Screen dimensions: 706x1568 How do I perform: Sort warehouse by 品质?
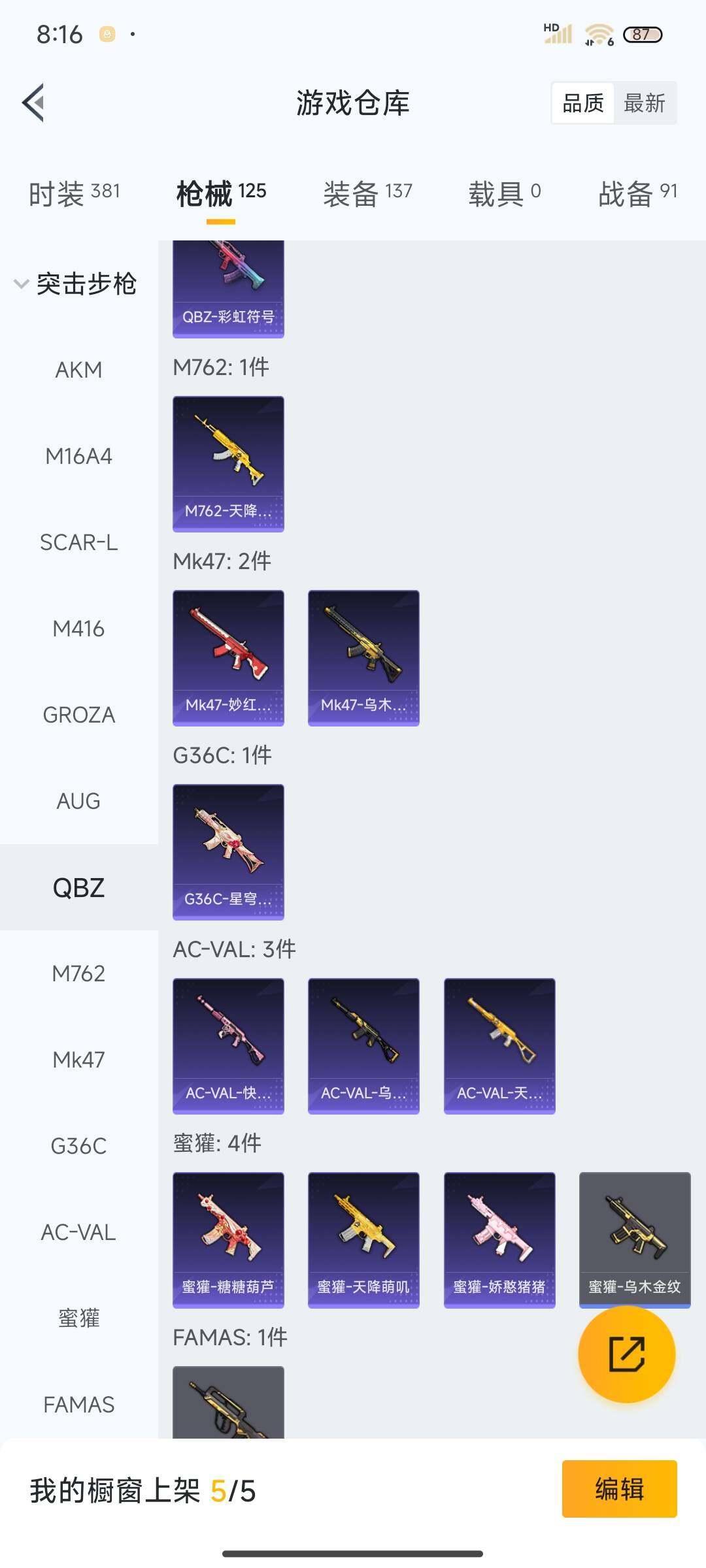(583, 103)
